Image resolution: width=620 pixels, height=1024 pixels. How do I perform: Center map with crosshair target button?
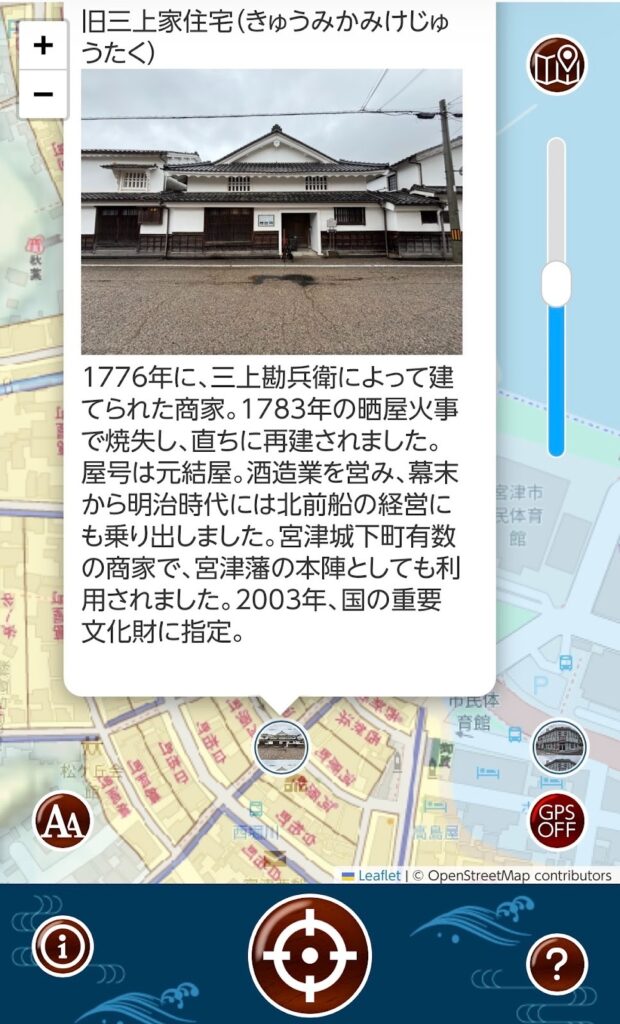pos(309,955)
